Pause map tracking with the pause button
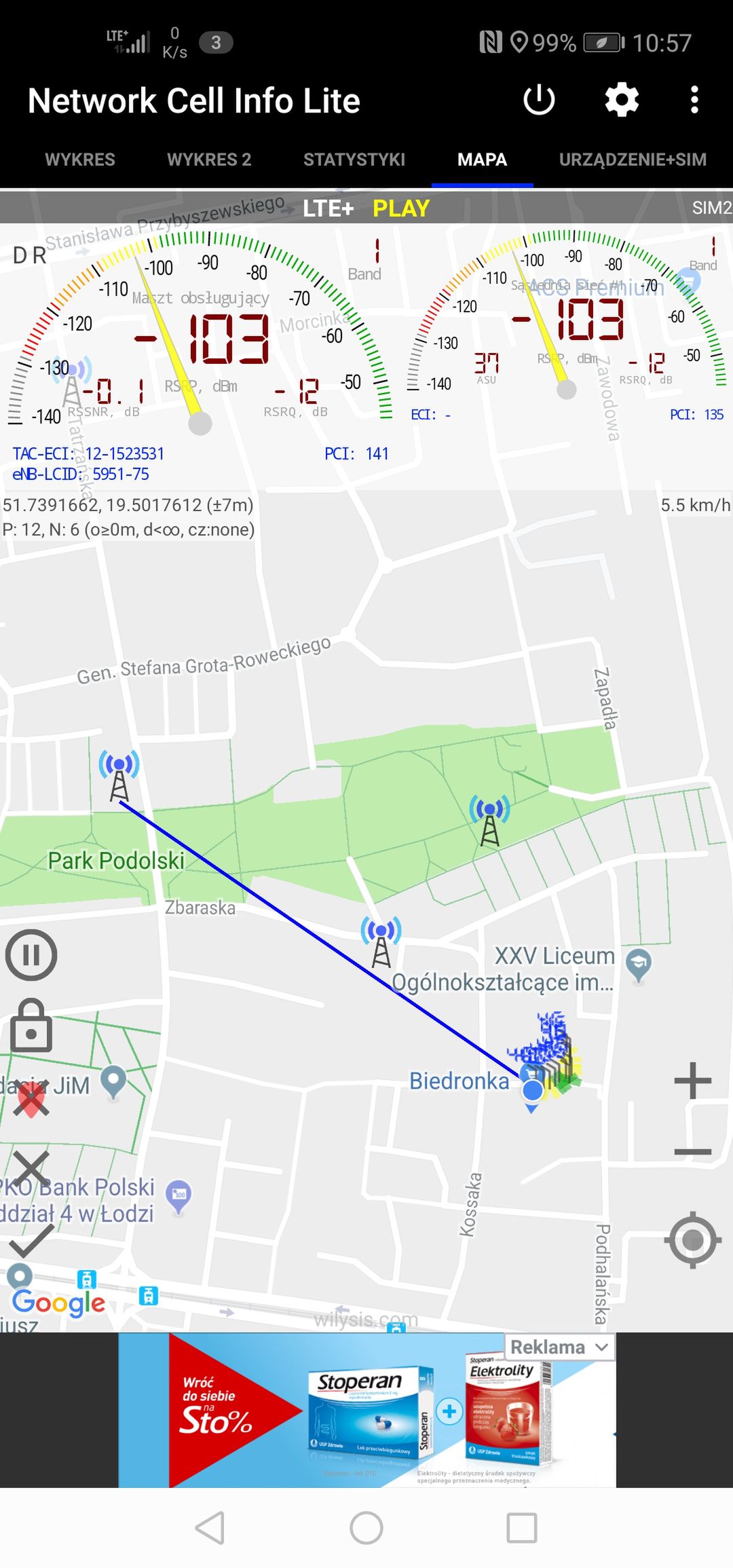The image size is (733, 1568). tap(31, 955)
